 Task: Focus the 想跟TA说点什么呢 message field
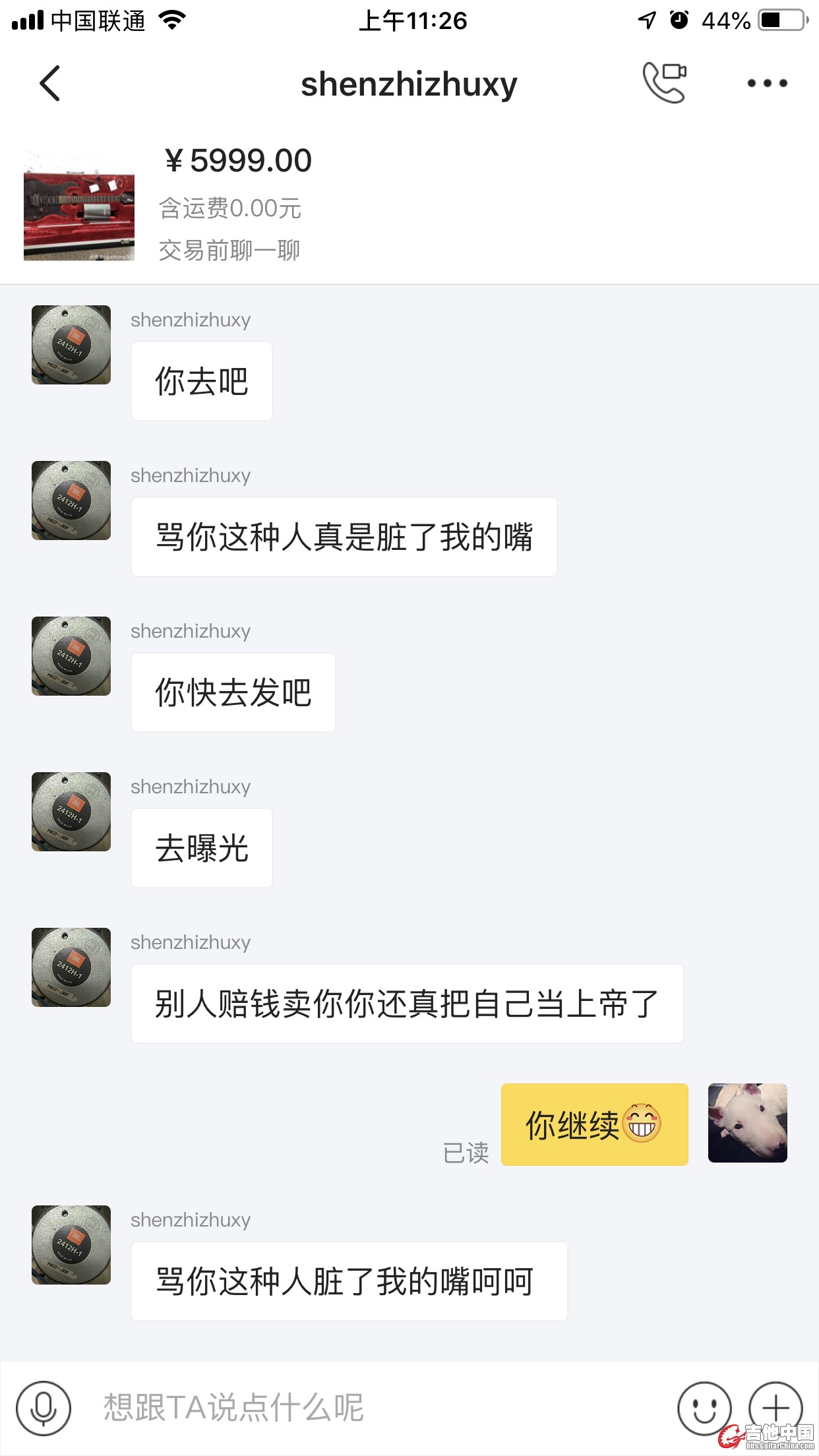click(369, 1408)
